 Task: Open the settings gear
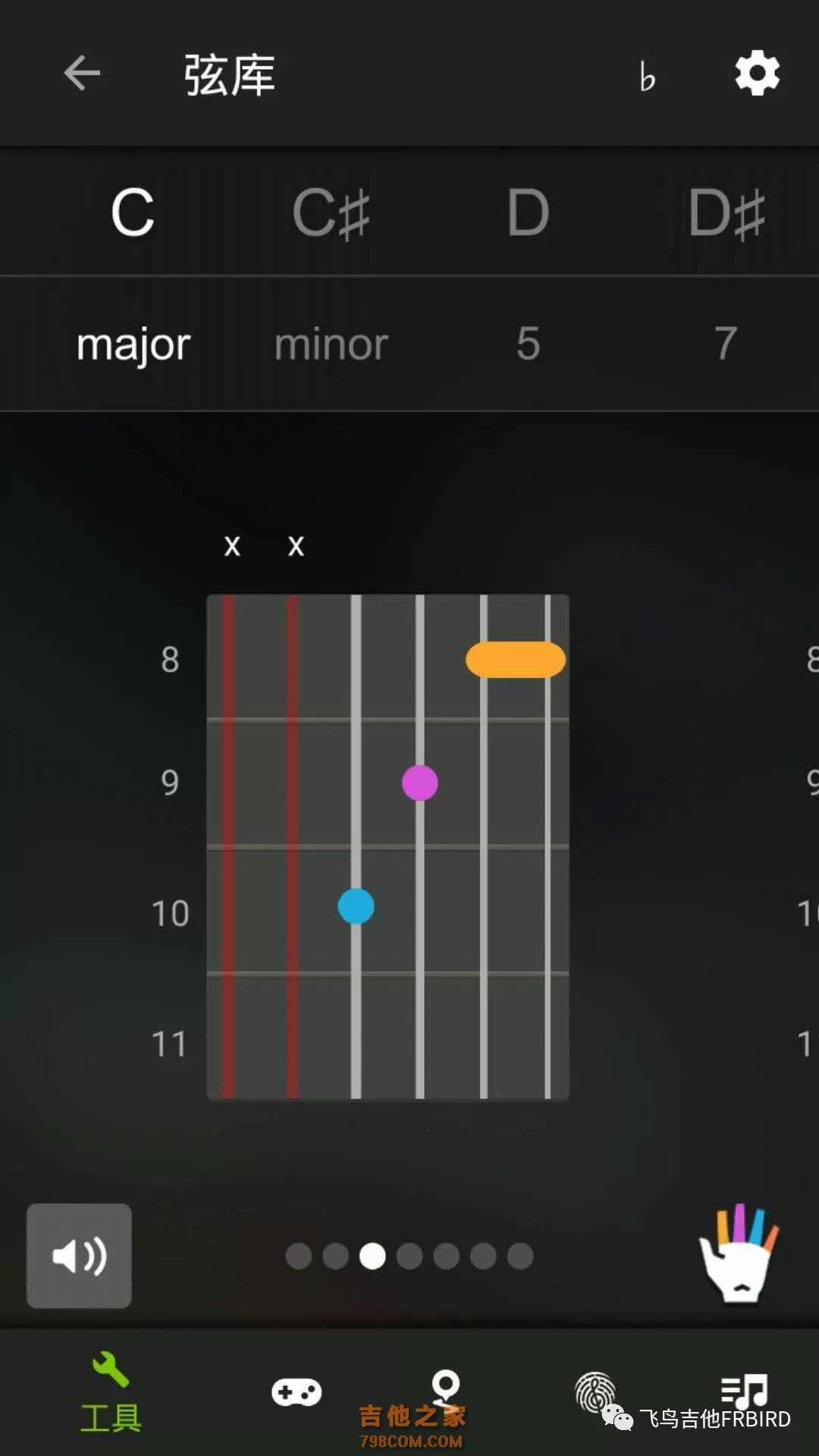(x=757, y=74)
